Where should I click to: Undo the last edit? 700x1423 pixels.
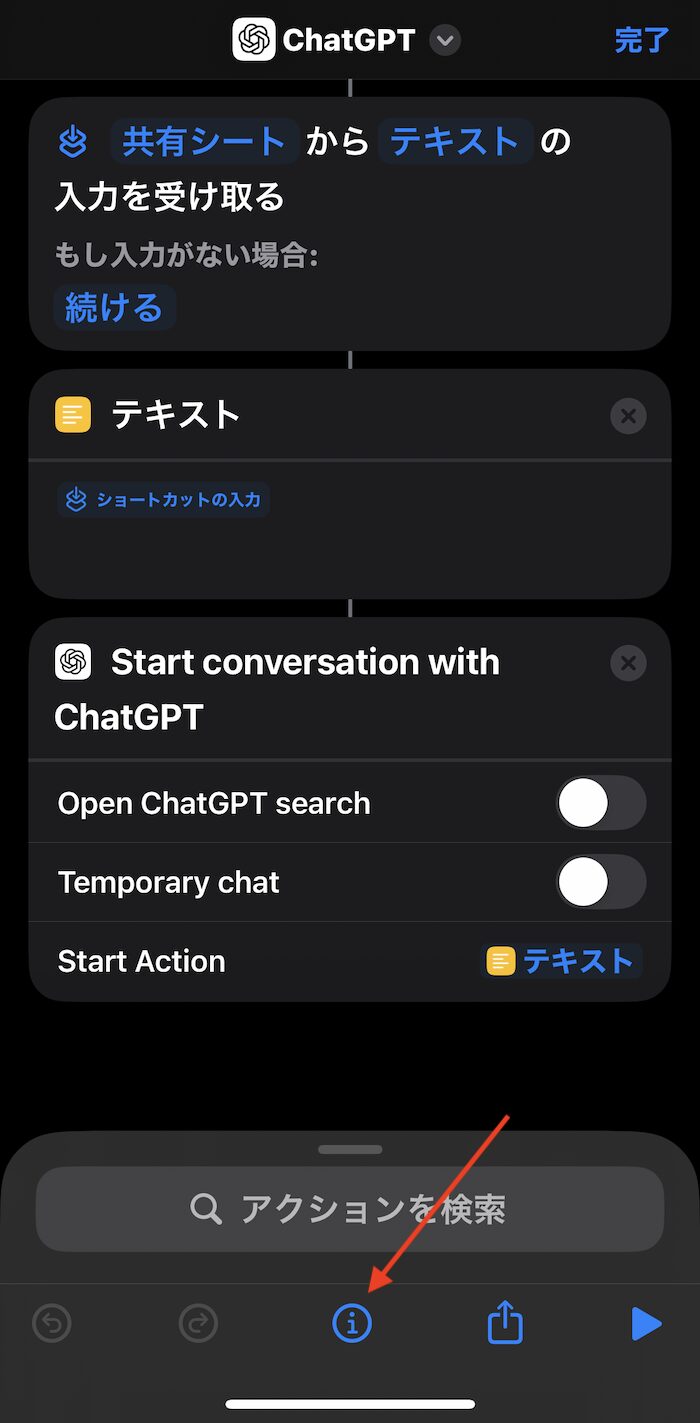(x=52, y=1324)
